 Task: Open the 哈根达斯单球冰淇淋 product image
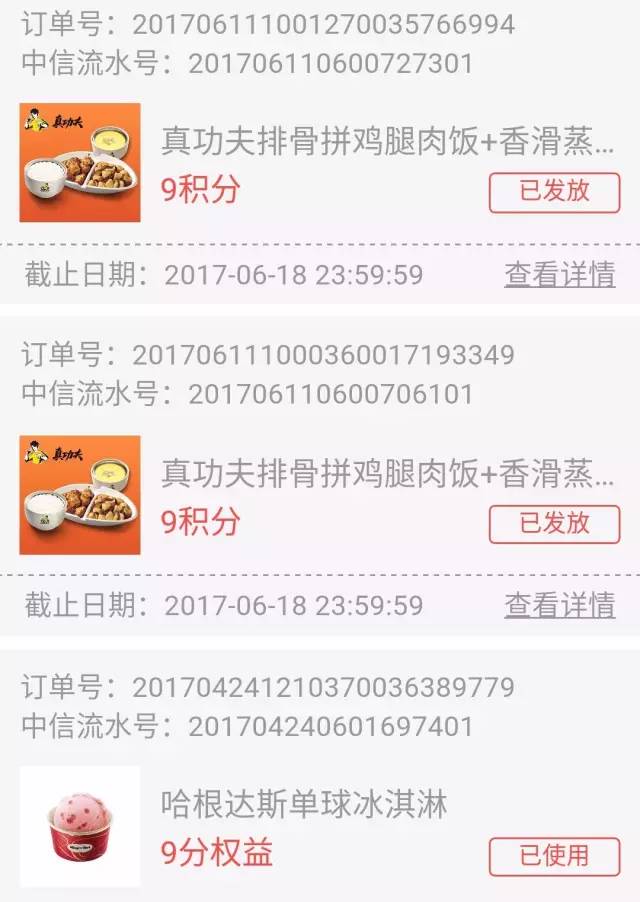click(80, 826)
